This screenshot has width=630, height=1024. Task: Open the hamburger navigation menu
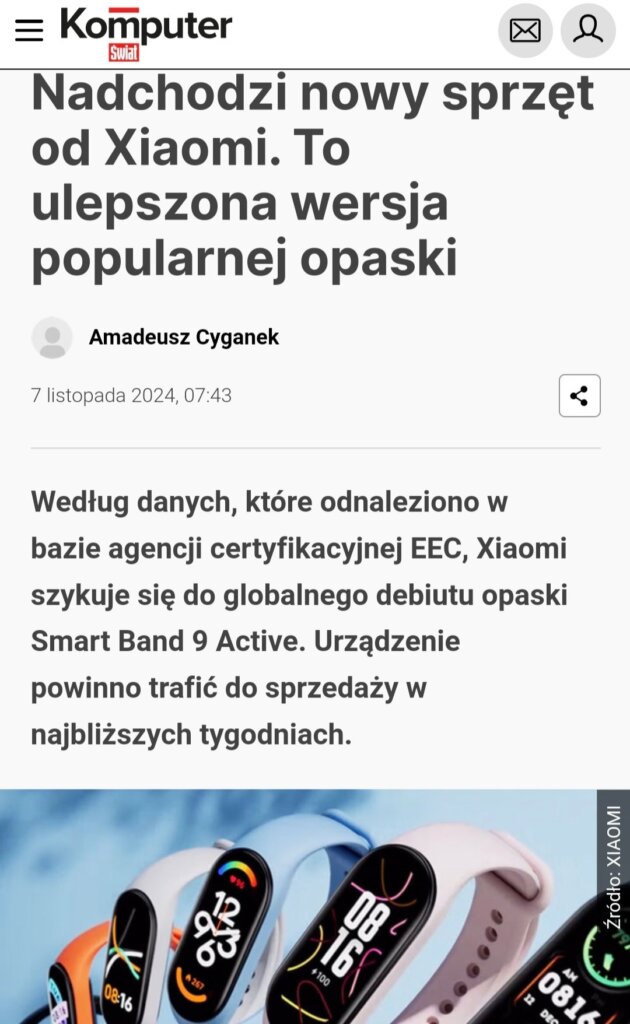(29, 31)
